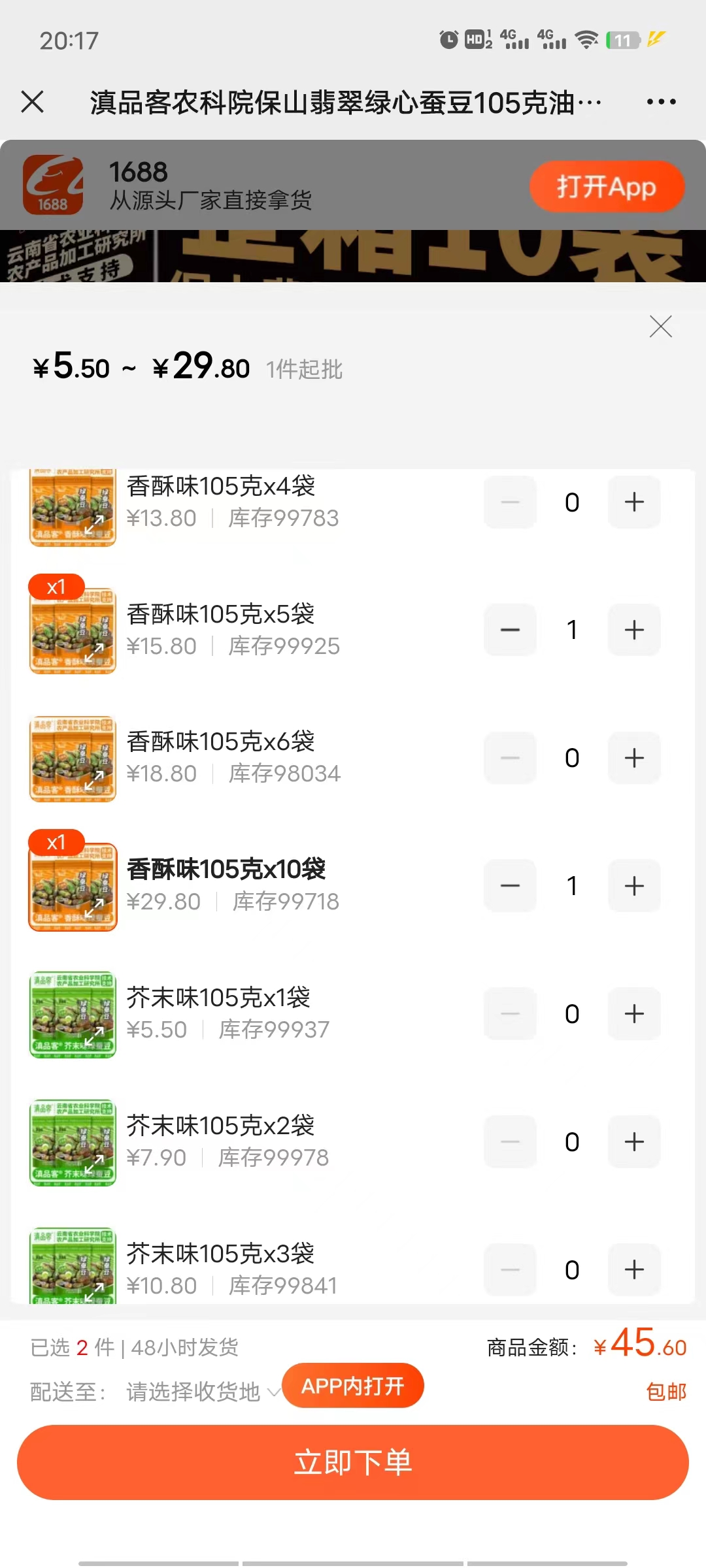Increase quantity of 芥末味105克x2袋
The width and height of the screenshot is (706, 1568).
click(x=634, y=1142)
